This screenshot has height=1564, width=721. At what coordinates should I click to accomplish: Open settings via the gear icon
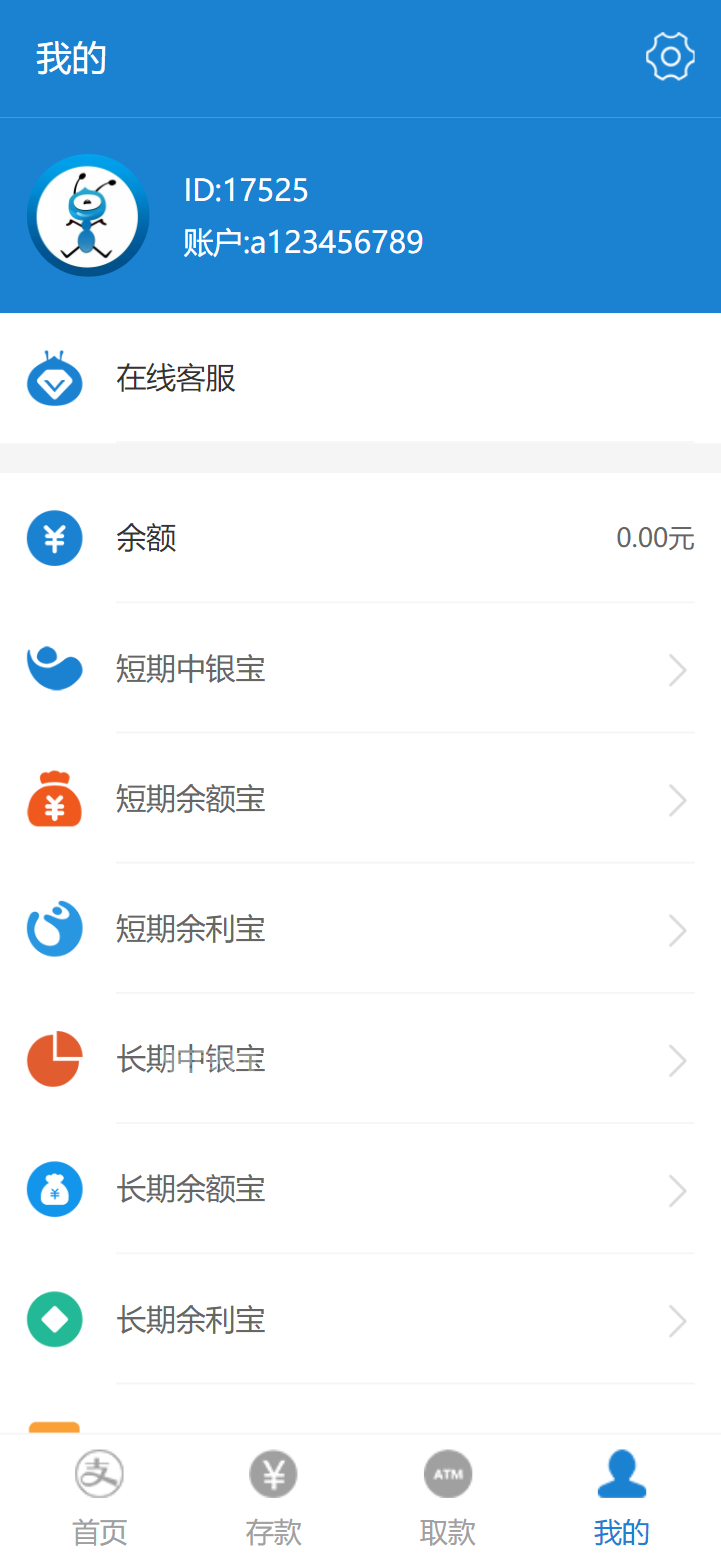tap(669, 56)
